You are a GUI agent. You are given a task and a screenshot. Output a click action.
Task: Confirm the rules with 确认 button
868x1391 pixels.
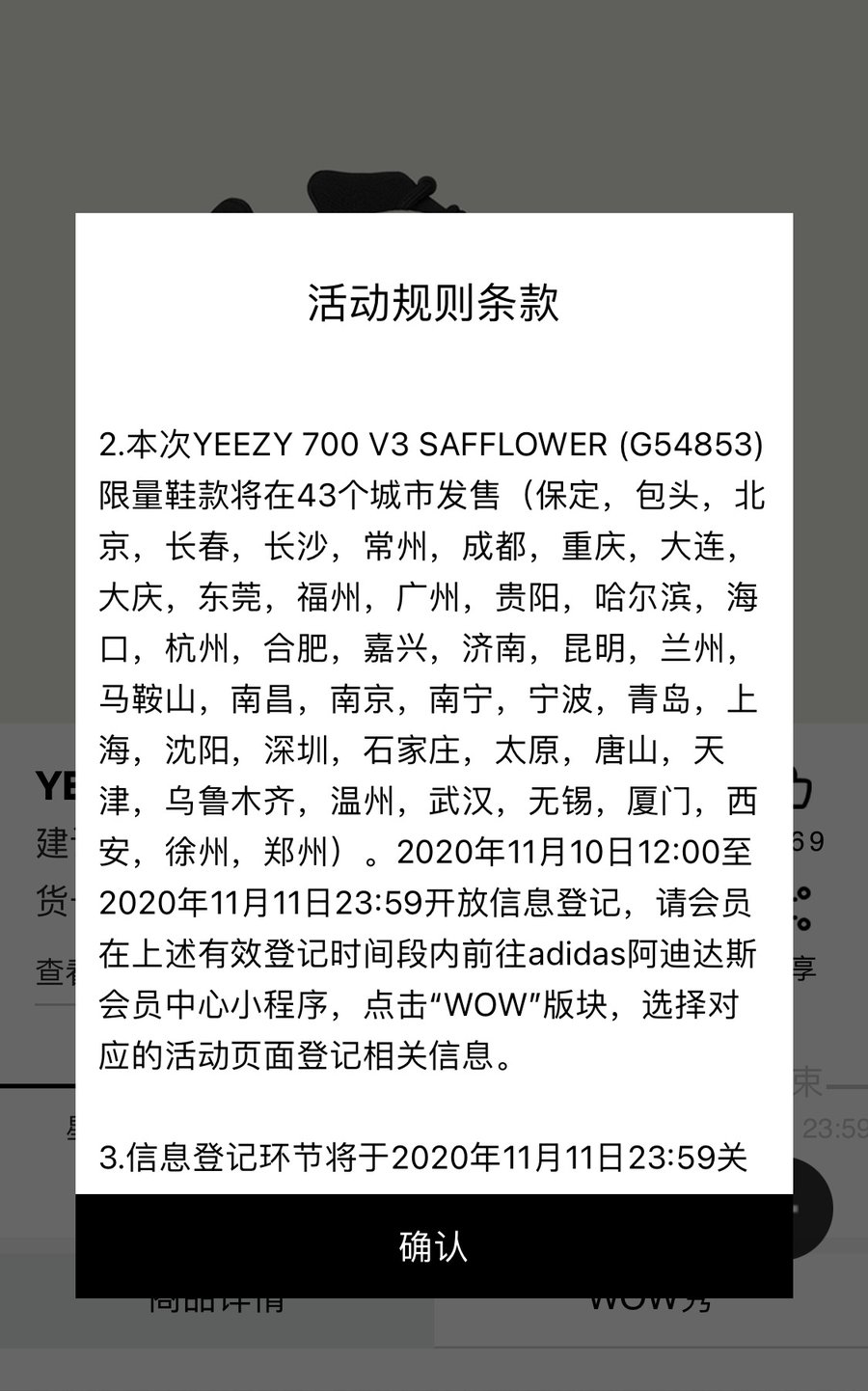(434, 1246)
